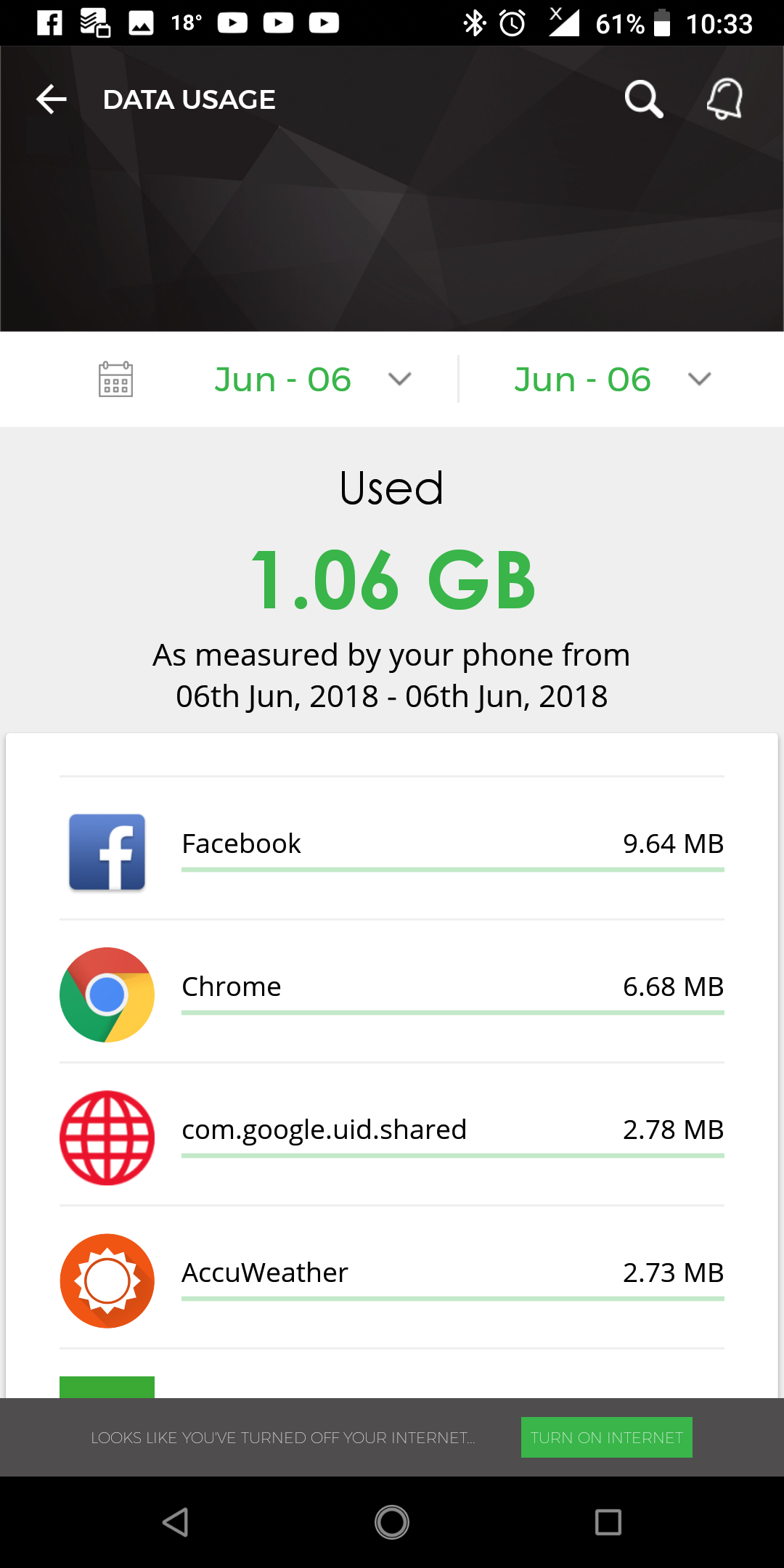The height and width of the screenshot is (1568, 784).
Task: Open recent apps from navigation bar
Action: coord(608,1522)
